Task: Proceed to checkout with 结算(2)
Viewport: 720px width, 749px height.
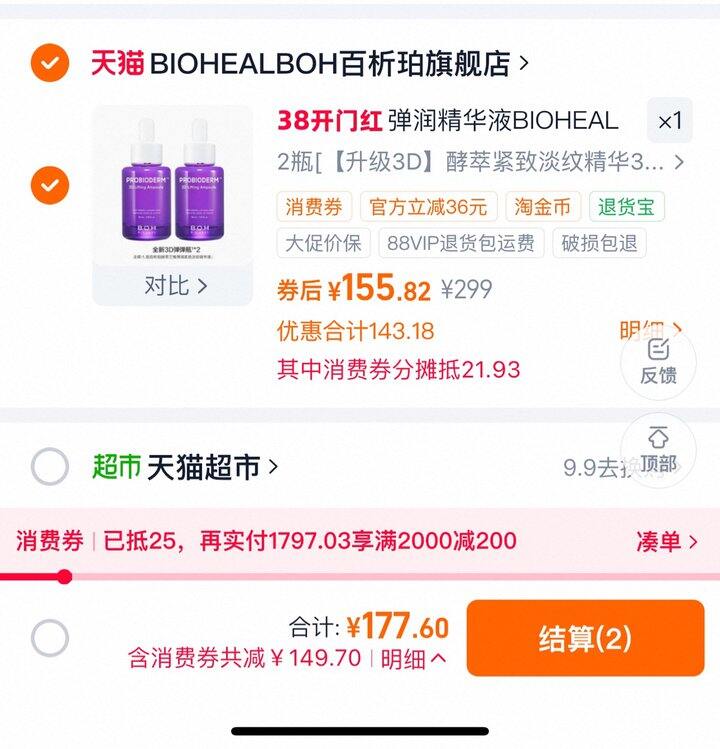Action: [x=585, y=639]
